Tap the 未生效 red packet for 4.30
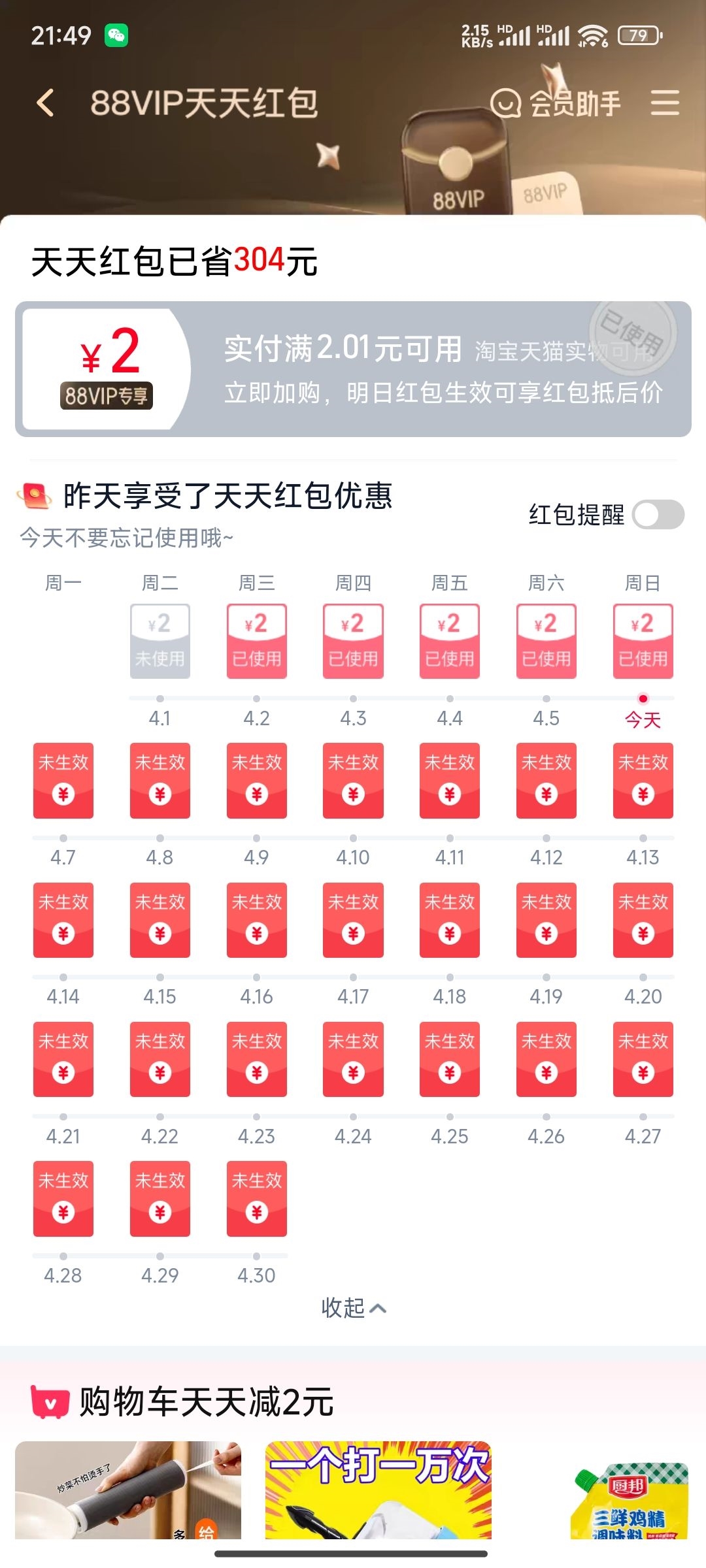Image resolution: width=706 pixels, height=1568 pixels. [256, 1198]
